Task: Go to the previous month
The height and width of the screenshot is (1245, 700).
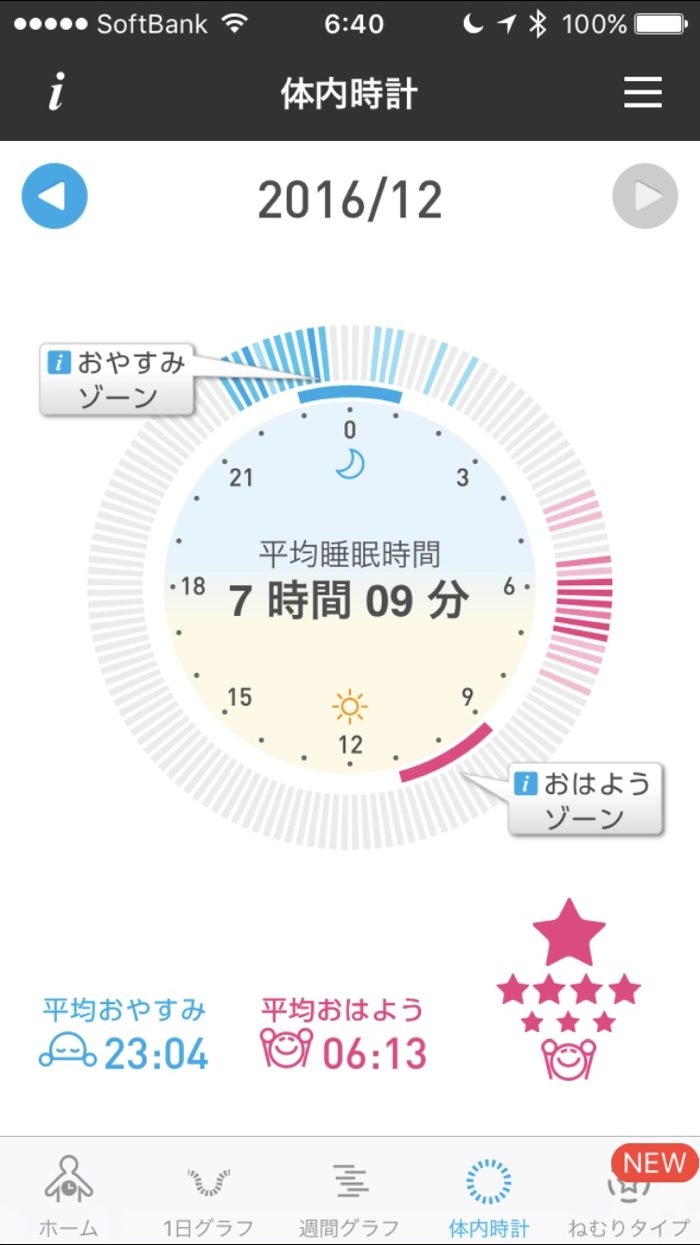Action: 55,196
